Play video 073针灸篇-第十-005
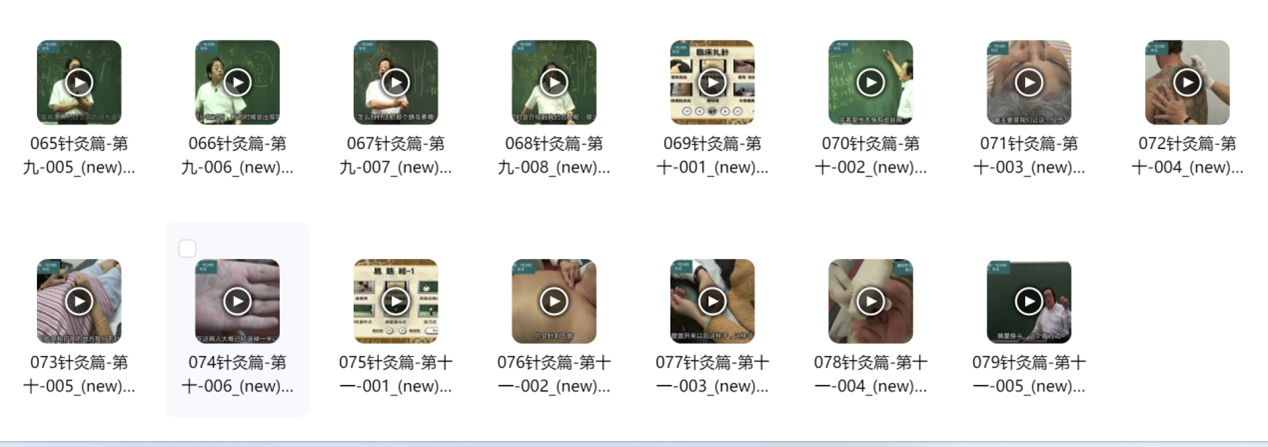The width and height of the screenshot is (1268, 447). (x=79, y=301)
